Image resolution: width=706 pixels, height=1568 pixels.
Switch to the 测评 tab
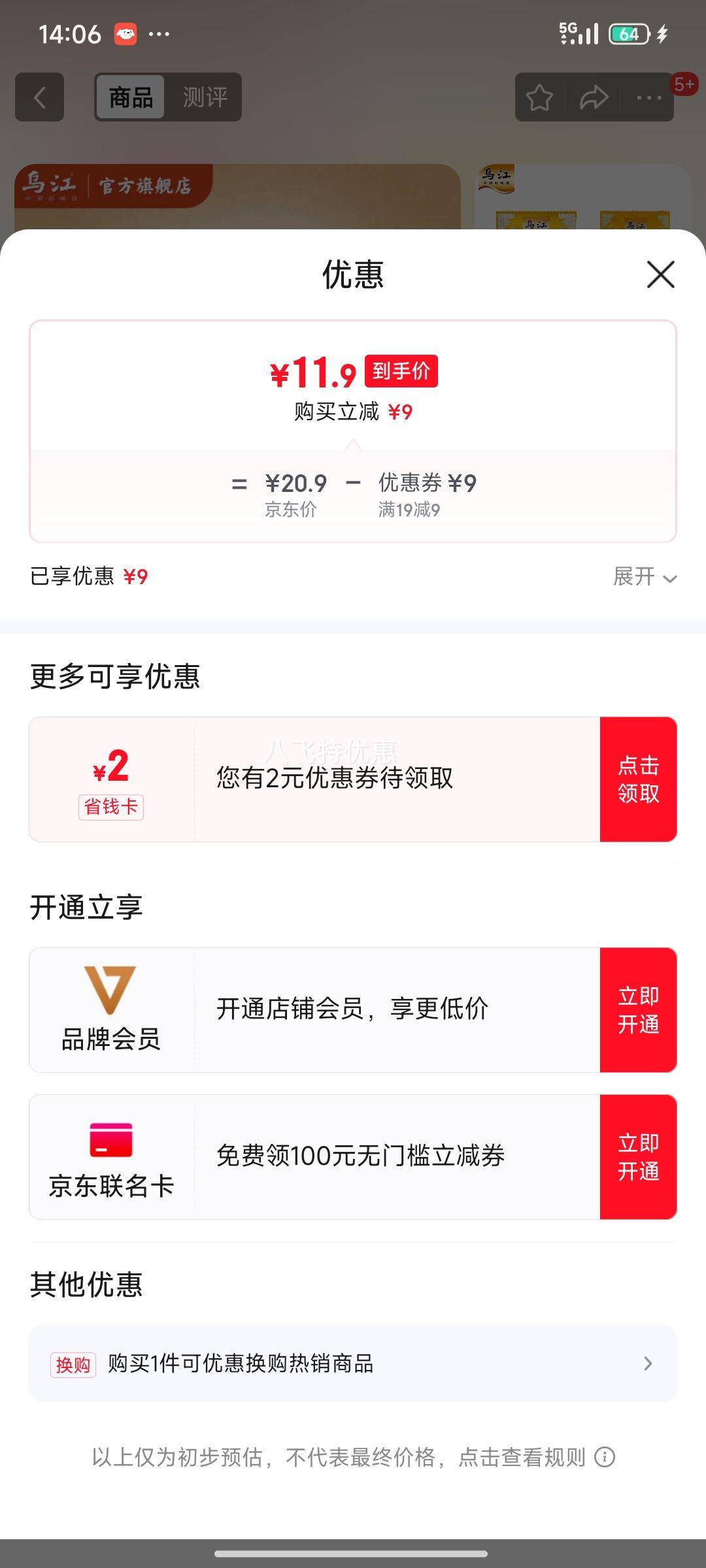point(205,97)
